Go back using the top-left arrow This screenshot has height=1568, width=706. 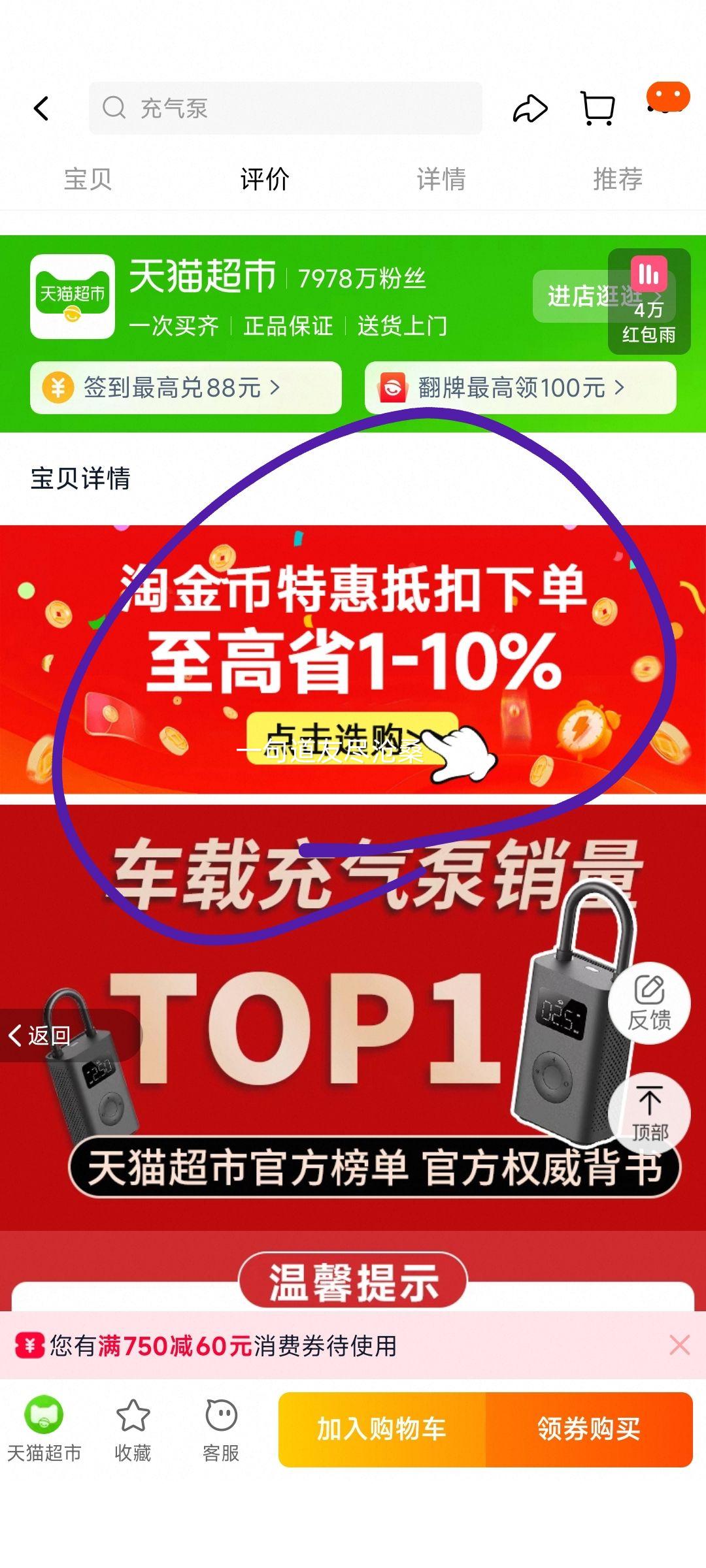pos(41,108)
